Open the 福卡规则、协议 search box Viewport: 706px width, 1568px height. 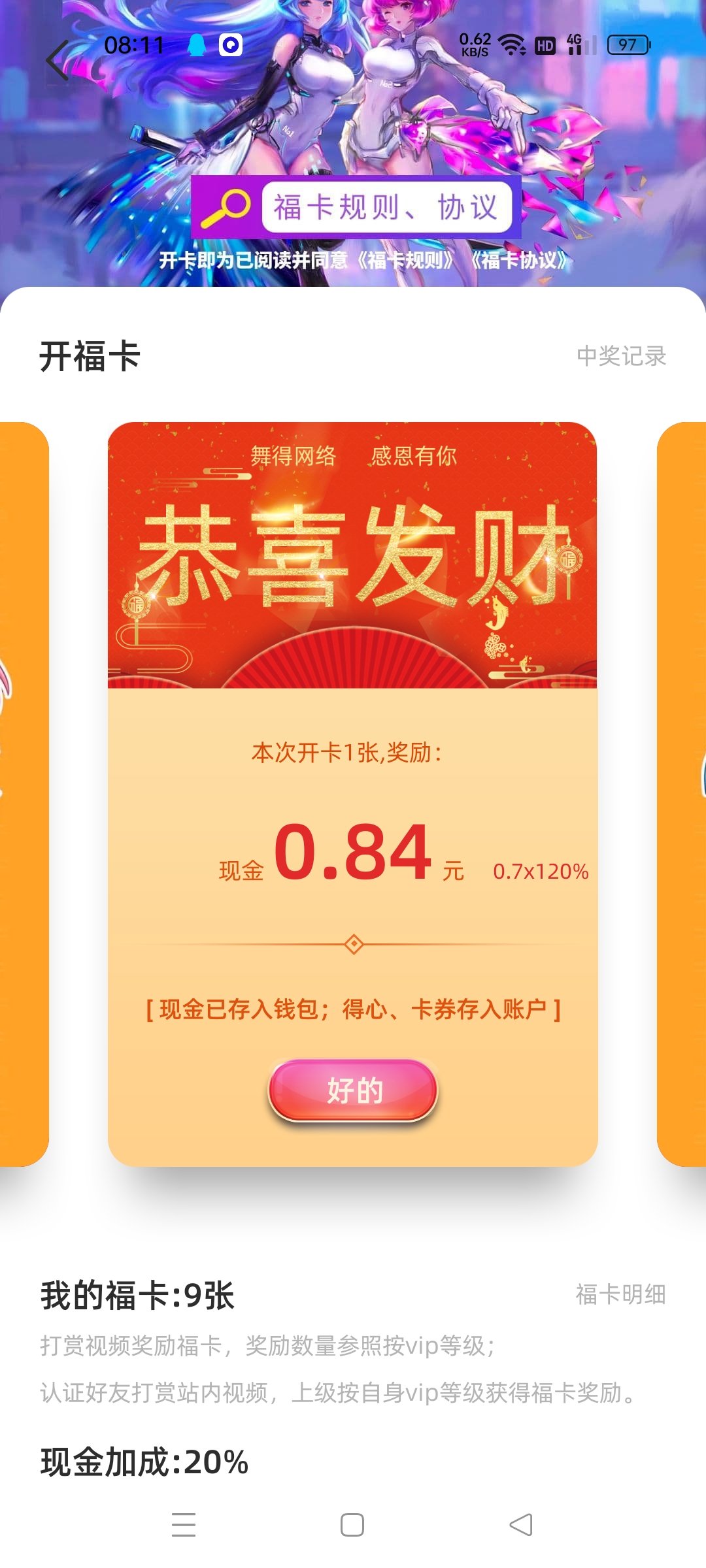[386, 208]
